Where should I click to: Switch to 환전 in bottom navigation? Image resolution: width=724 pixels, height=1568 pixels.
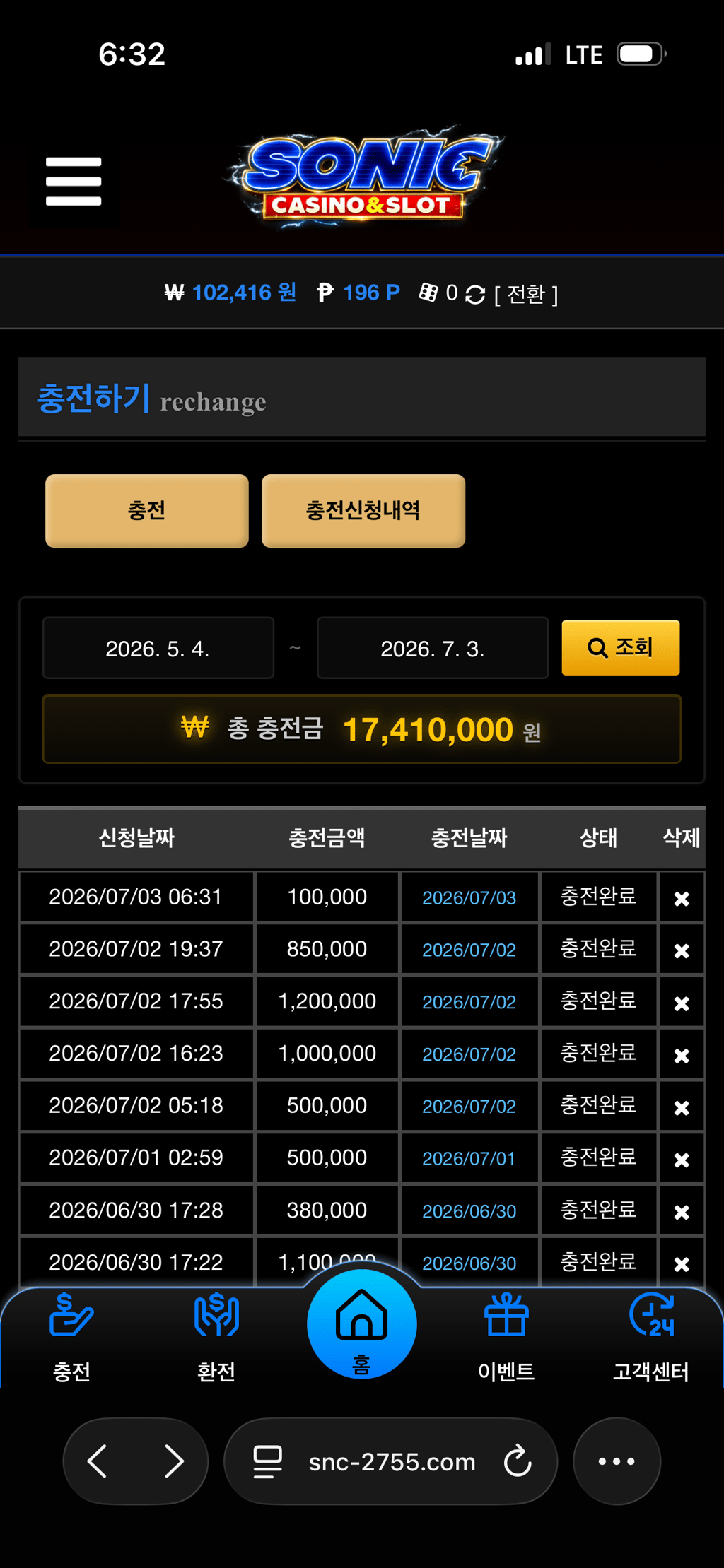pos(216,1337)
